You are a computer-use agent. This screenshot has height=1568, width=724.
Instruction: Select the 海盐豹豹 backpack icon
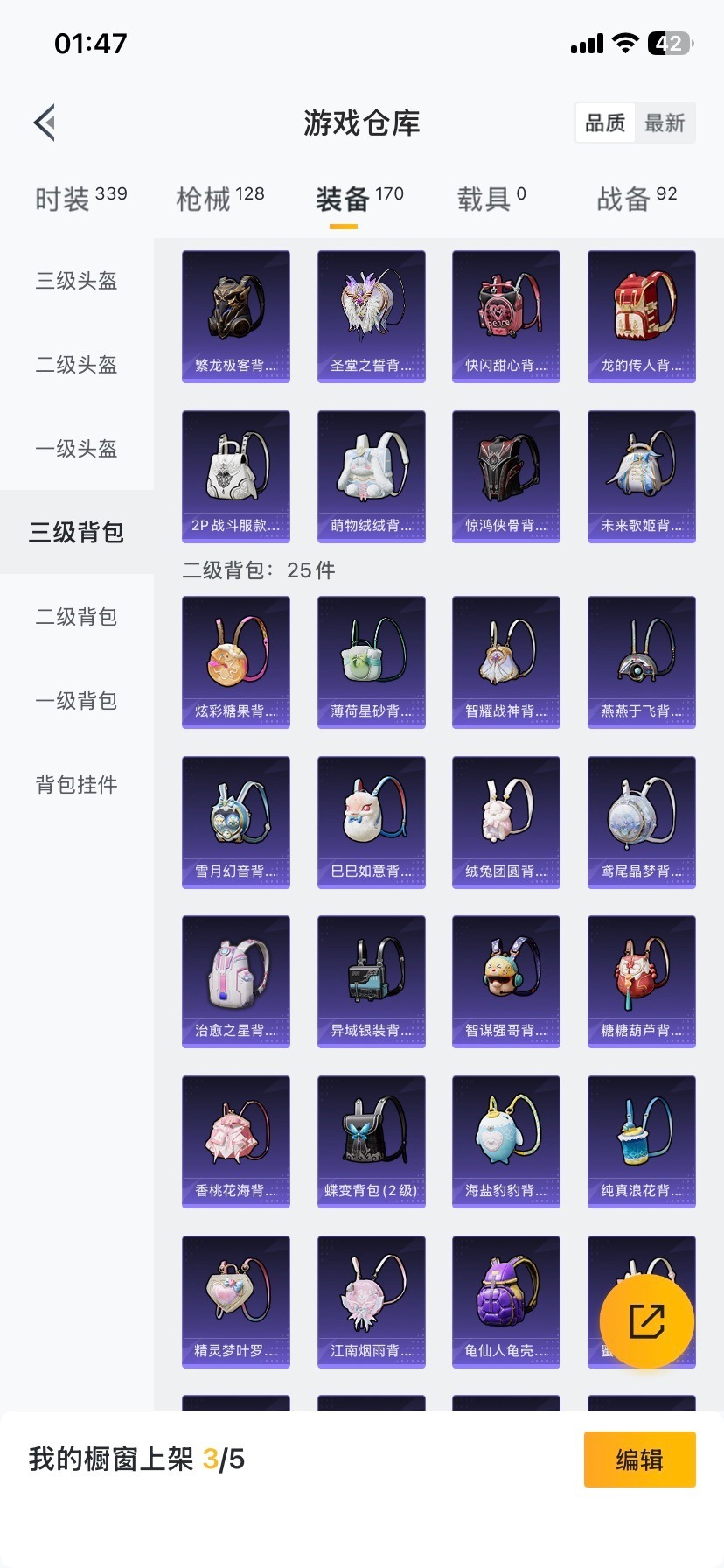coord(505,1140)
